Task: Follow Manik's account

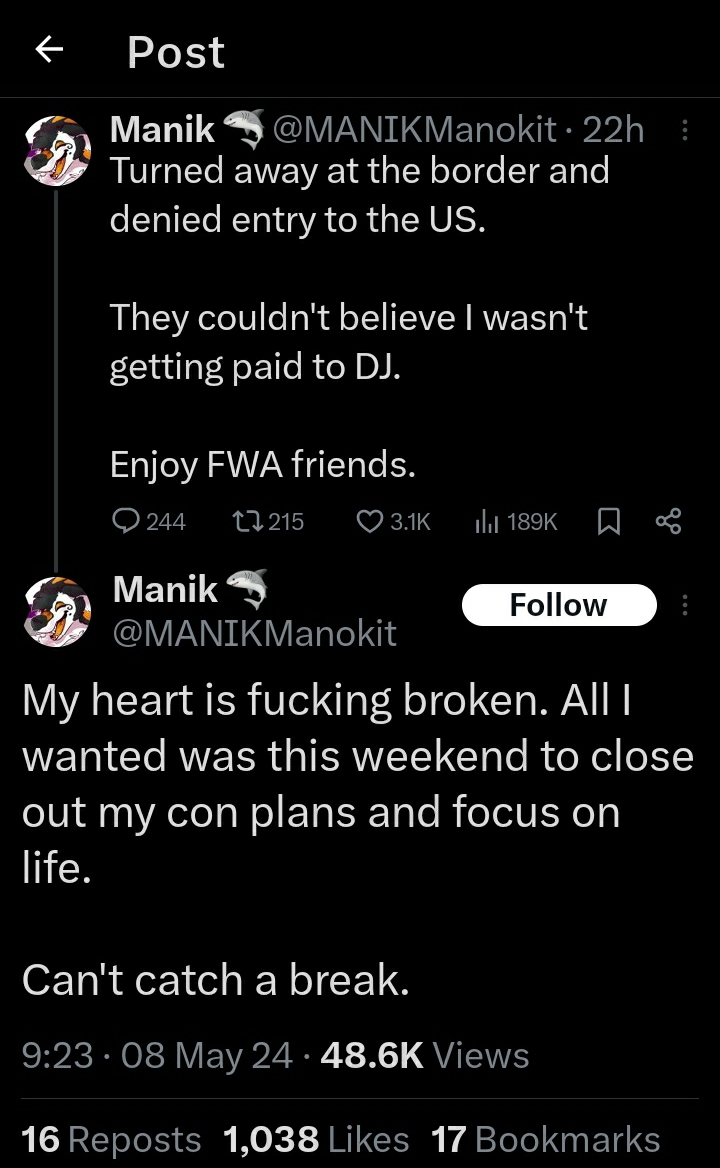Action: [558, 605]
